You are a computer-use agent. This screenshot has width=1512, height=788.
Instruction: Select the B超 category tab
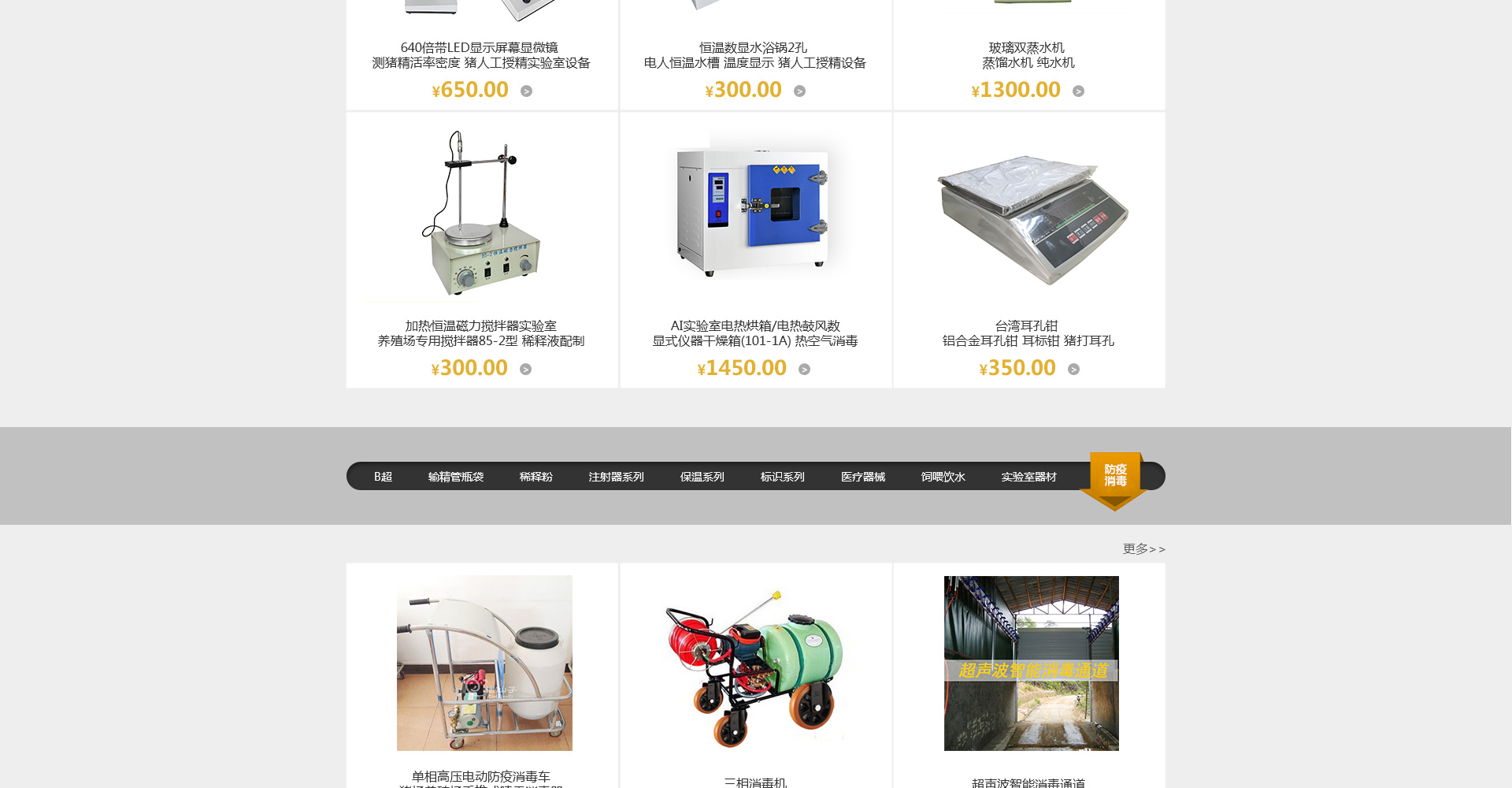click(x=383, y=477)
